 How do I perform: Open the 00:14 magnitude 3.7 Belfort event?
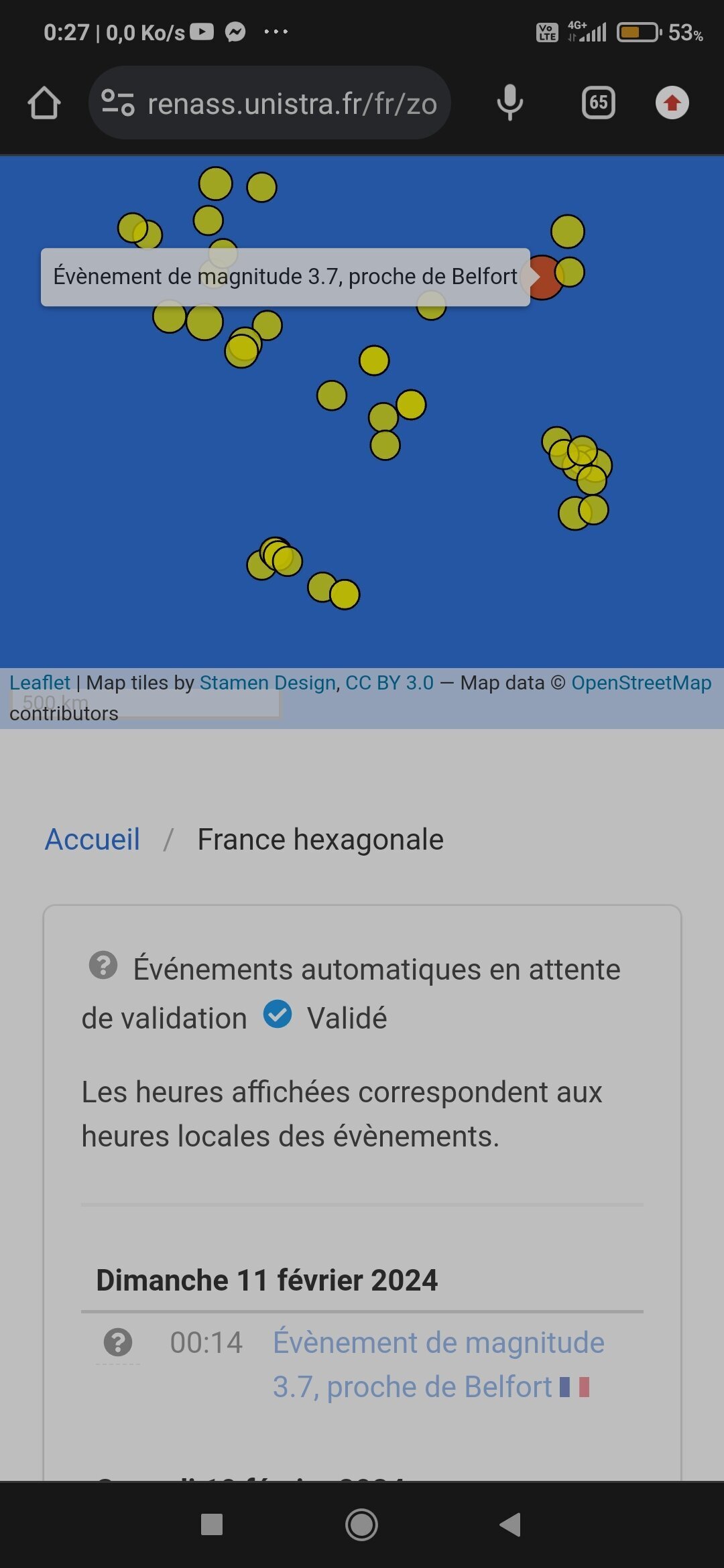438,1364
